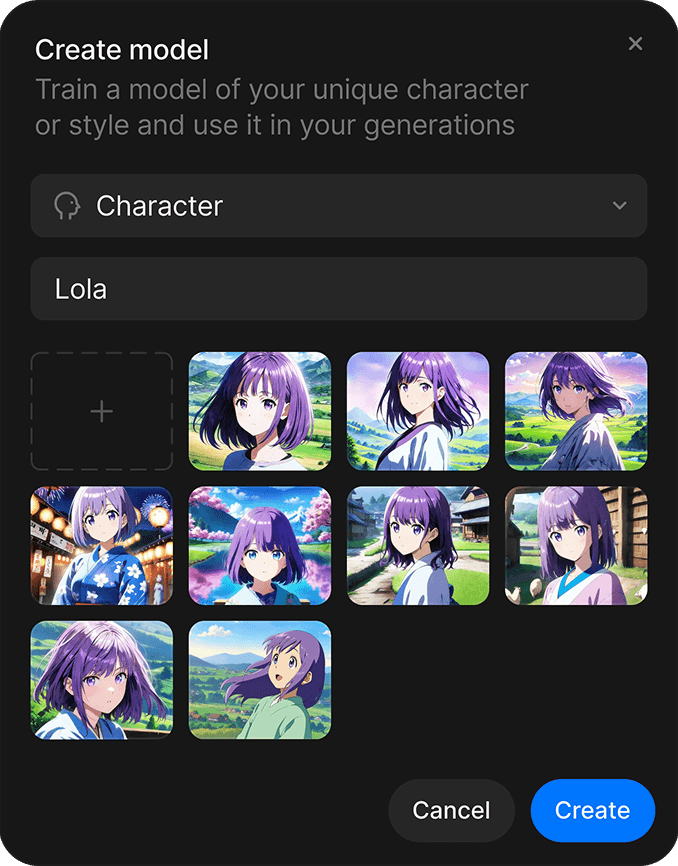Screen dimensions: 678x866
Task: Open the image with the wooden wall background
Action: [x=576, y=546]
